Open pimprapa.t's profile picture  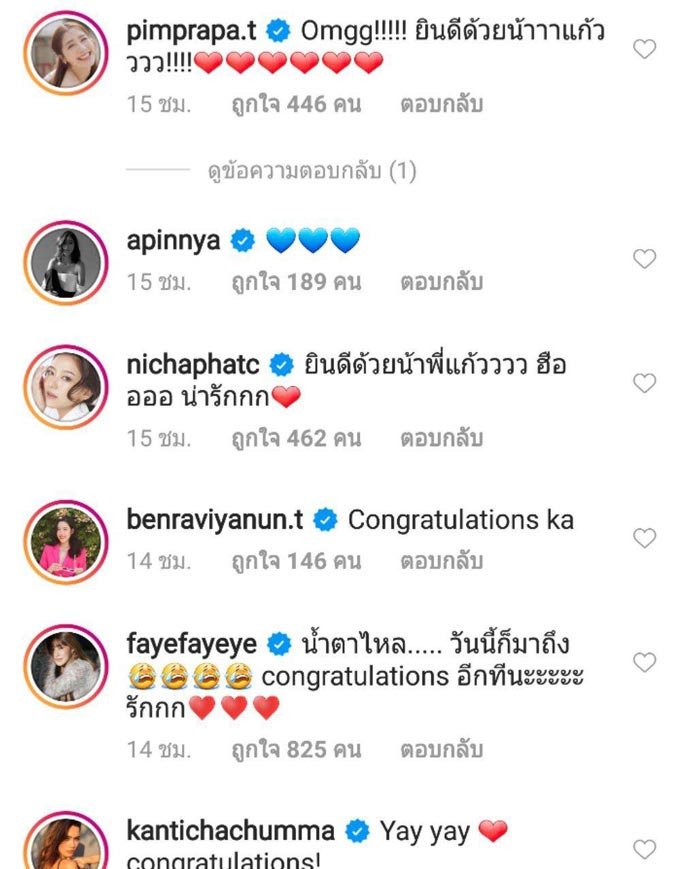point(65,55)
